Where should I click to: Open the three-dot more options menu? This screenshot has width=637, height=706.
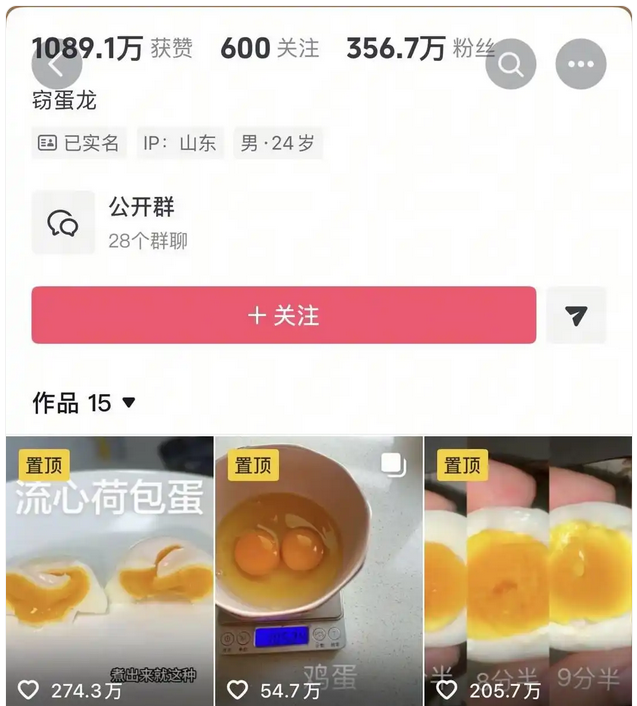coord(581,64)
